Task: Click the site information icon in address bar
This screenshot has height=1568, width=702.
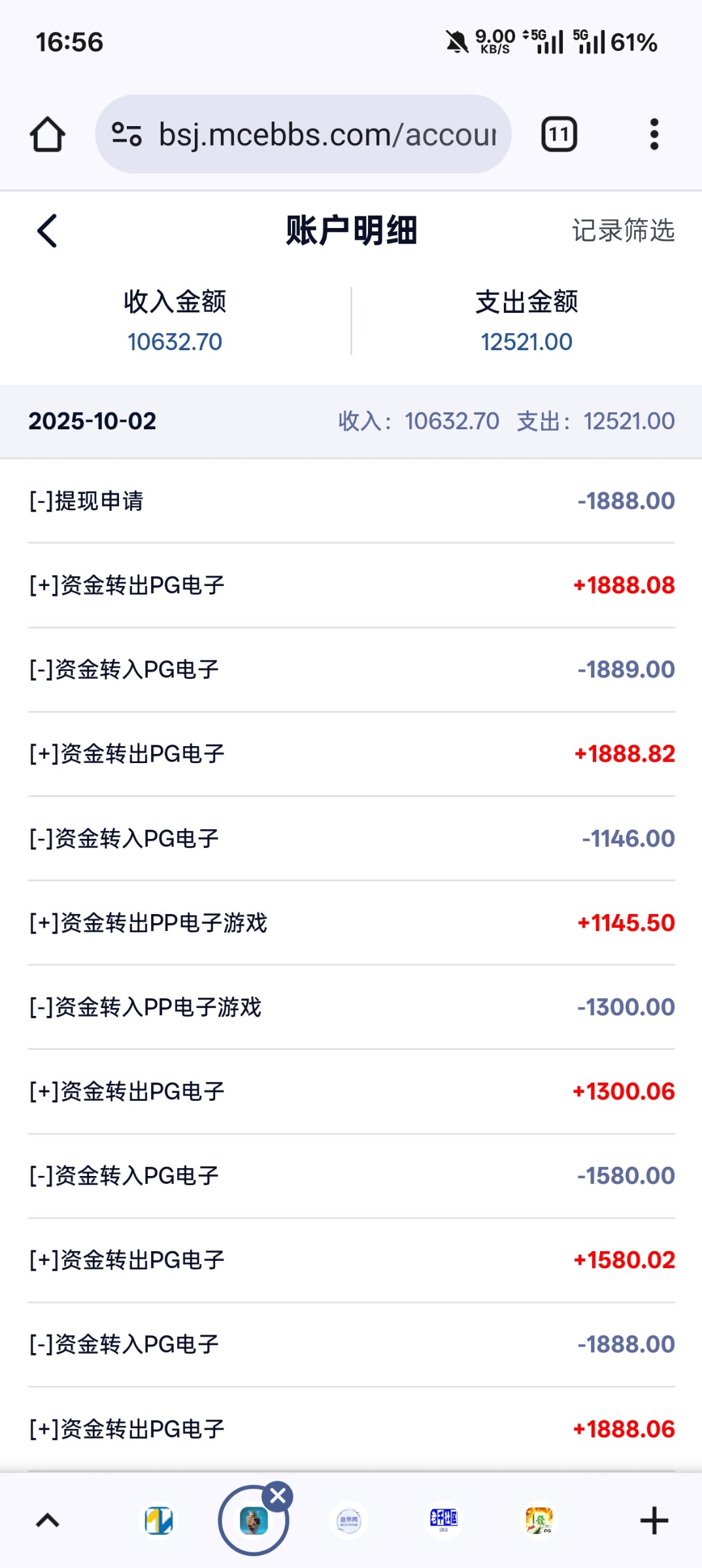Action: pyautogui.click(x=128, y=134)
